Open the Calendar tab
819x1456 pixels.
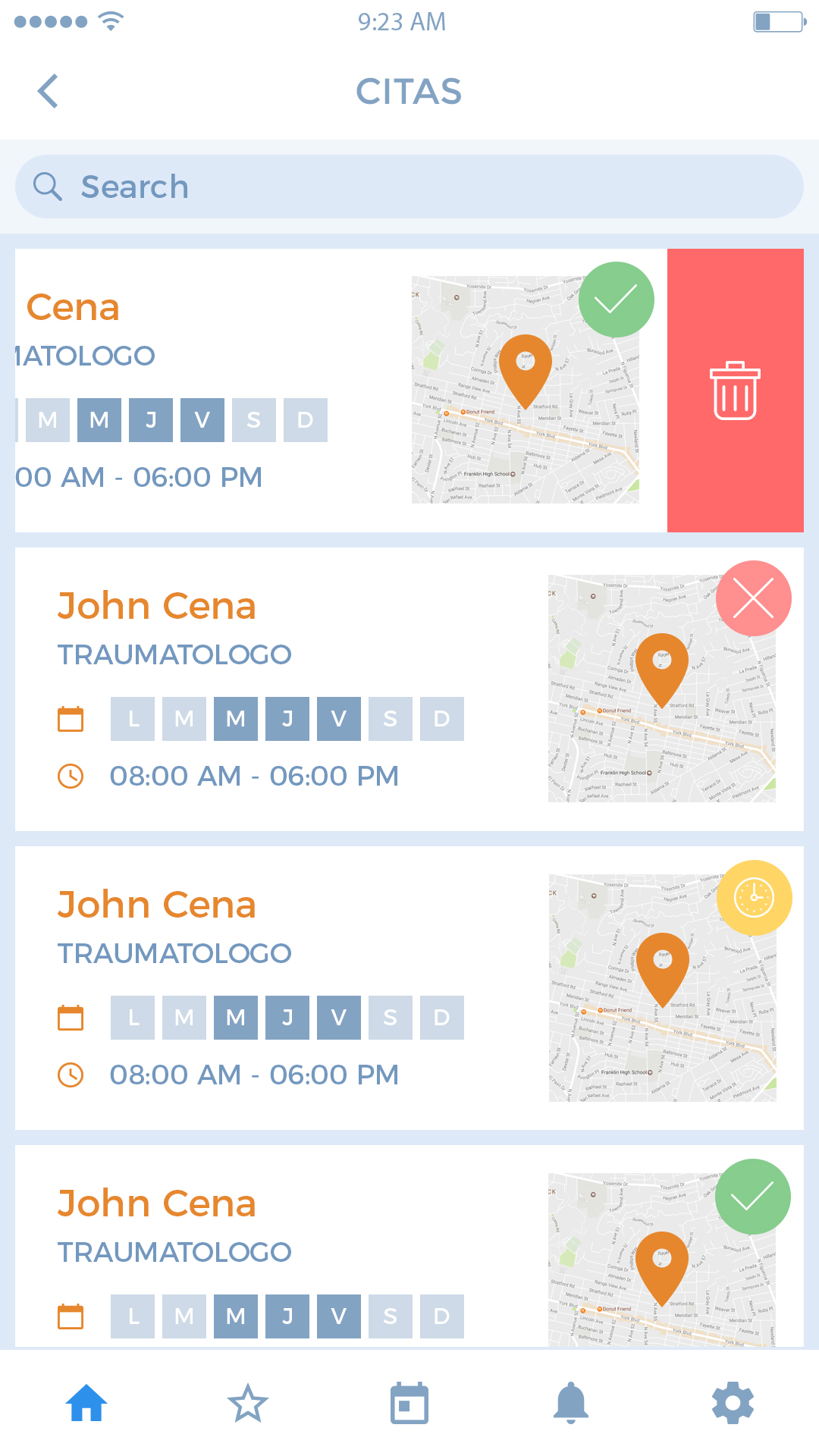tap(409, 1403)
